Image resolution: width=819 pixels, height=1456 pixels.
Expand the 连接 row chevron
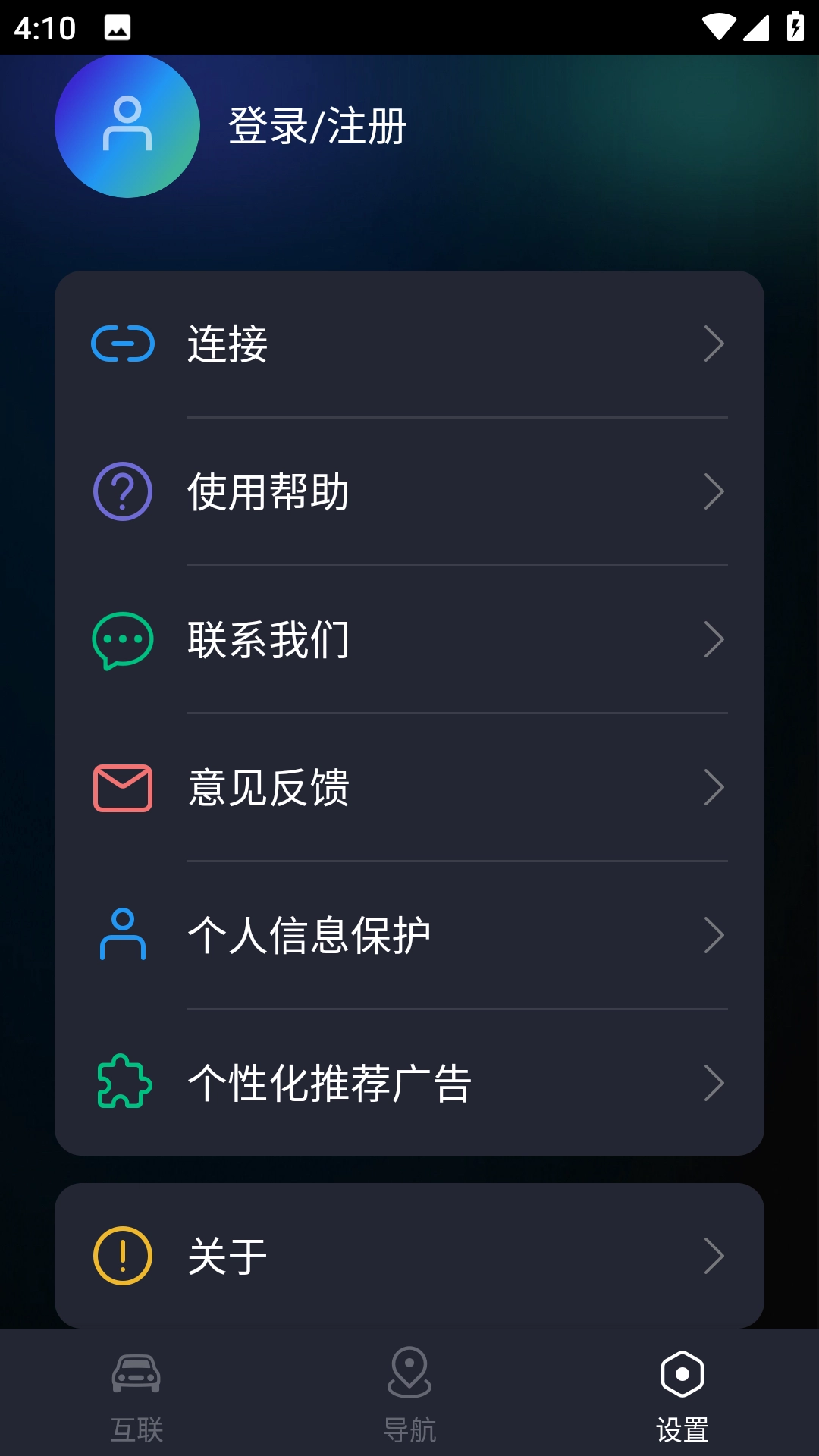(713, 345)
